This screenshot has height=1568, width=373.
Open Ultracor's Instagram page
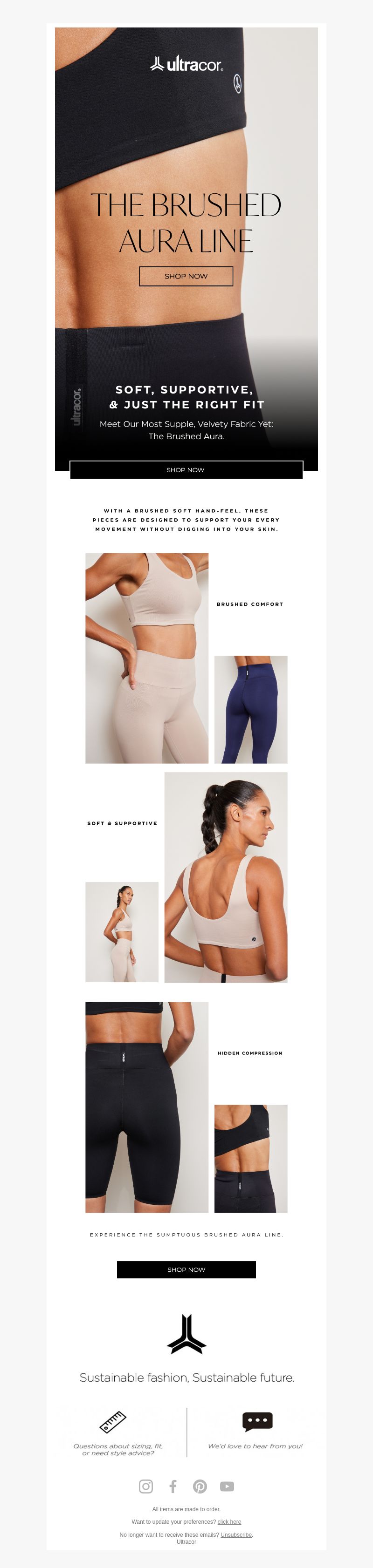pos(145,1486)
